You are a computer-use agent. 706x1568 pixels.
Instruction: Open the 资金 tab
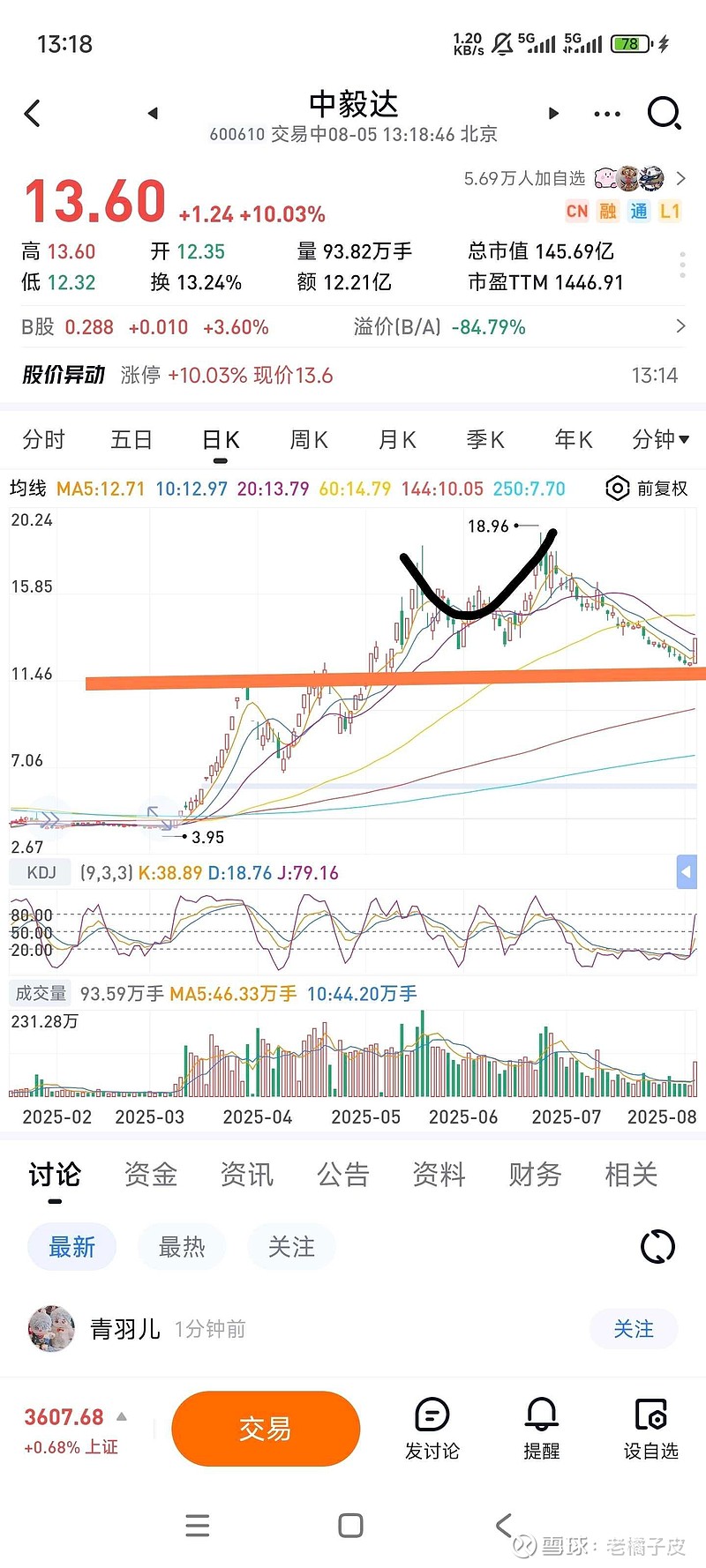[x=151, y=1175]
